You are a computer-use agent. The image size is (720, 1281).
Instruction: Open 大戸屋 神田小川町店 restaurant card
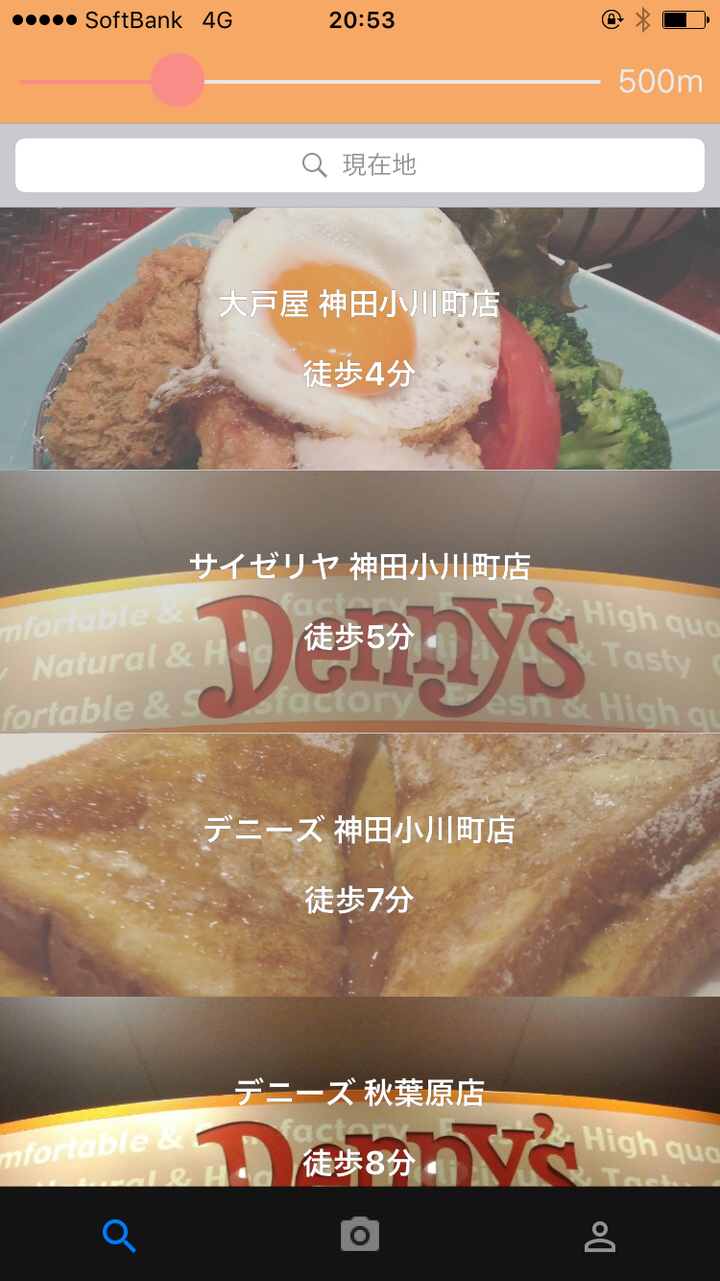coord(360,338)
